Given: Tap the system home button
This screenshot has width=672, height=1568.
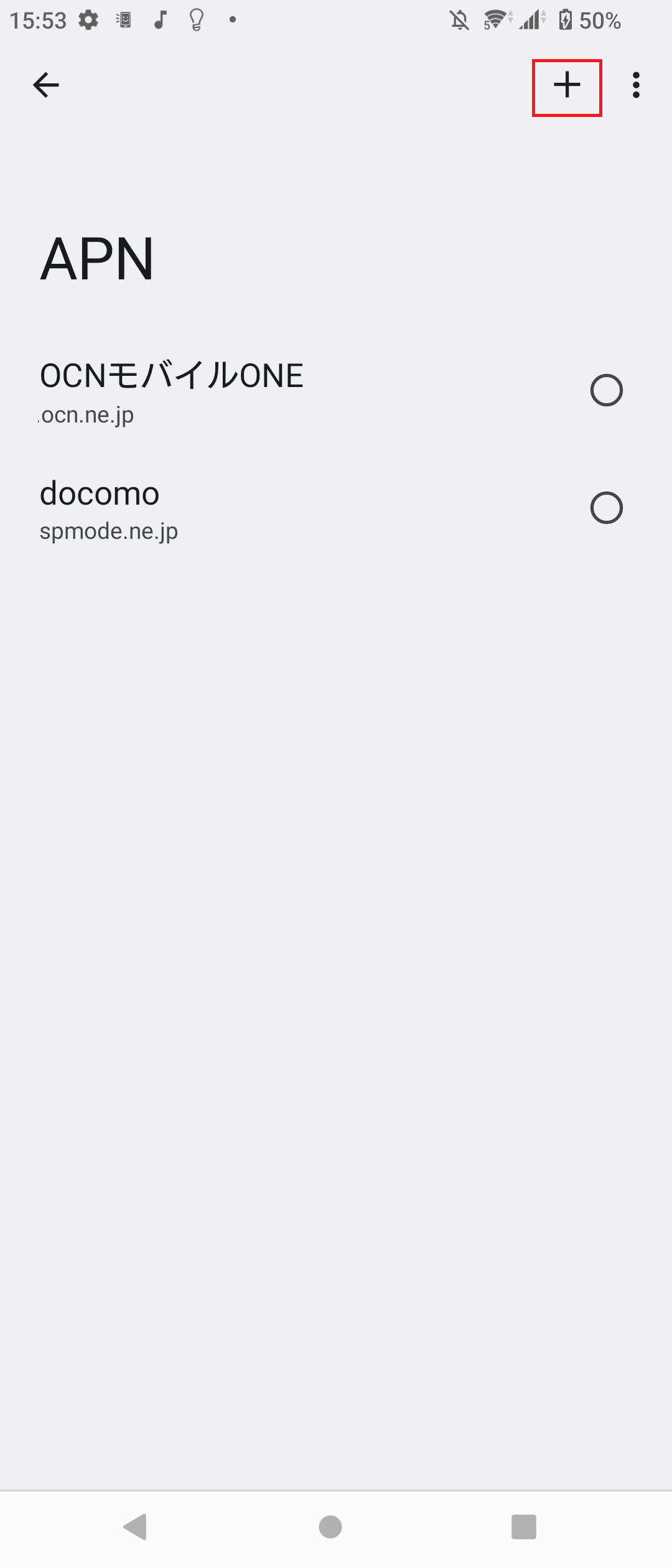Looking at the screenshot, I should [330, 1526].
